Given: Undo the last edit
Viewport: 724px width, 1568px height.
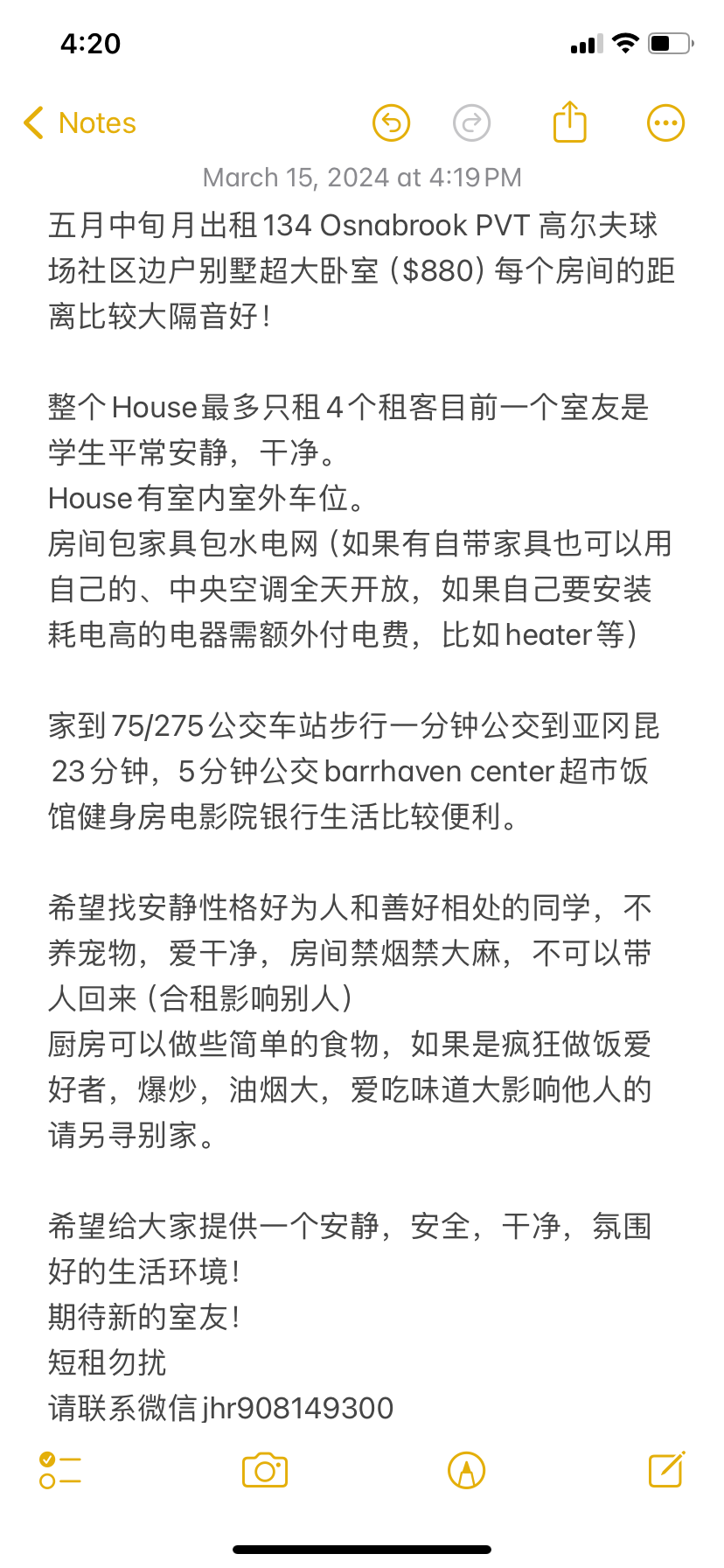Looking at the screenshot, I should (391, 122).
